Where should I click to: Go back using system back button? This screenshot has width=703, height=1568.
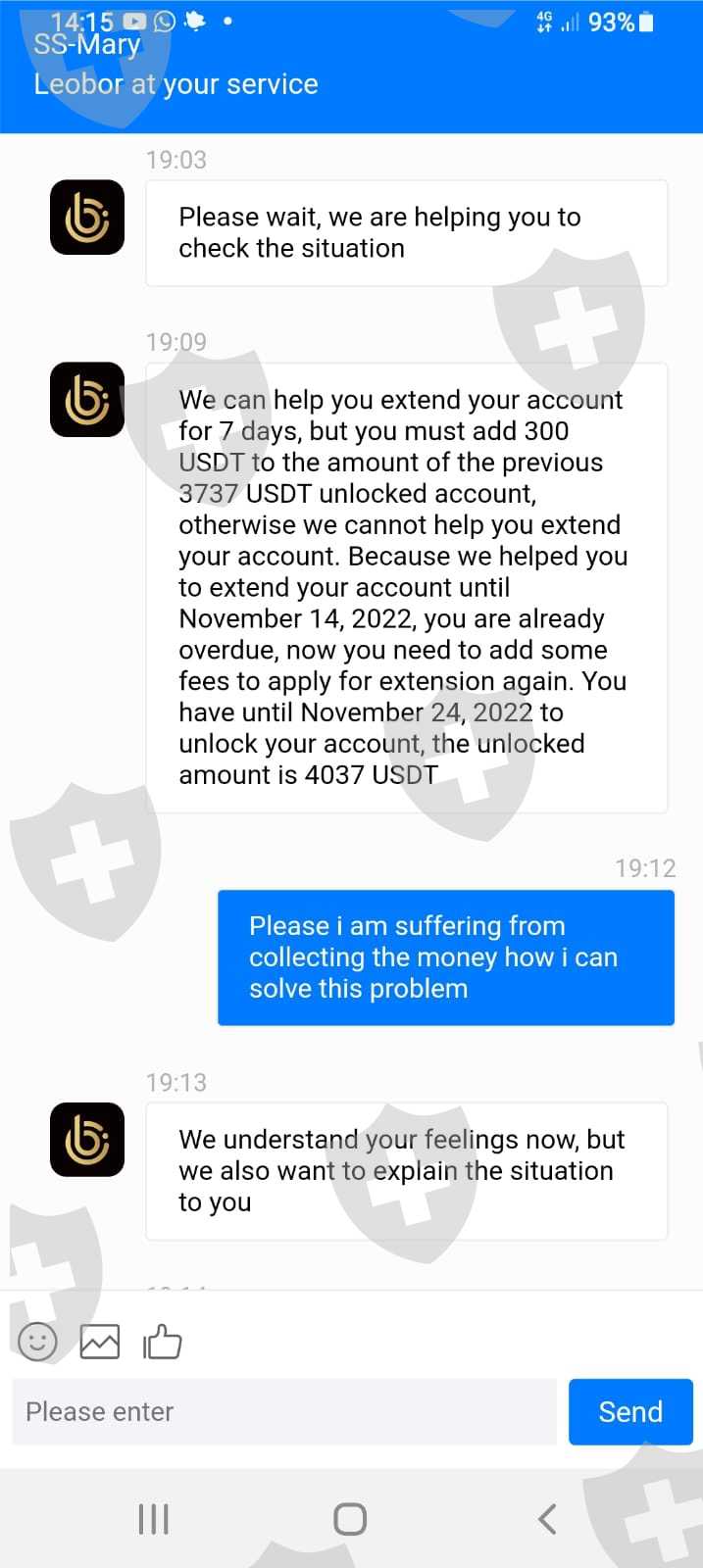point(547,1519)
